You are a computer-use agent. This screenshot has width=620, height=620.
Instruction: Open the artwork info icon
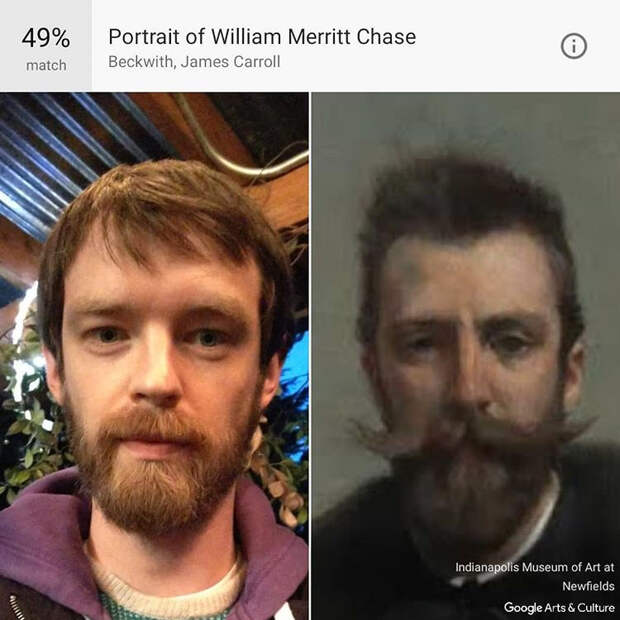(x=574, y=46)
